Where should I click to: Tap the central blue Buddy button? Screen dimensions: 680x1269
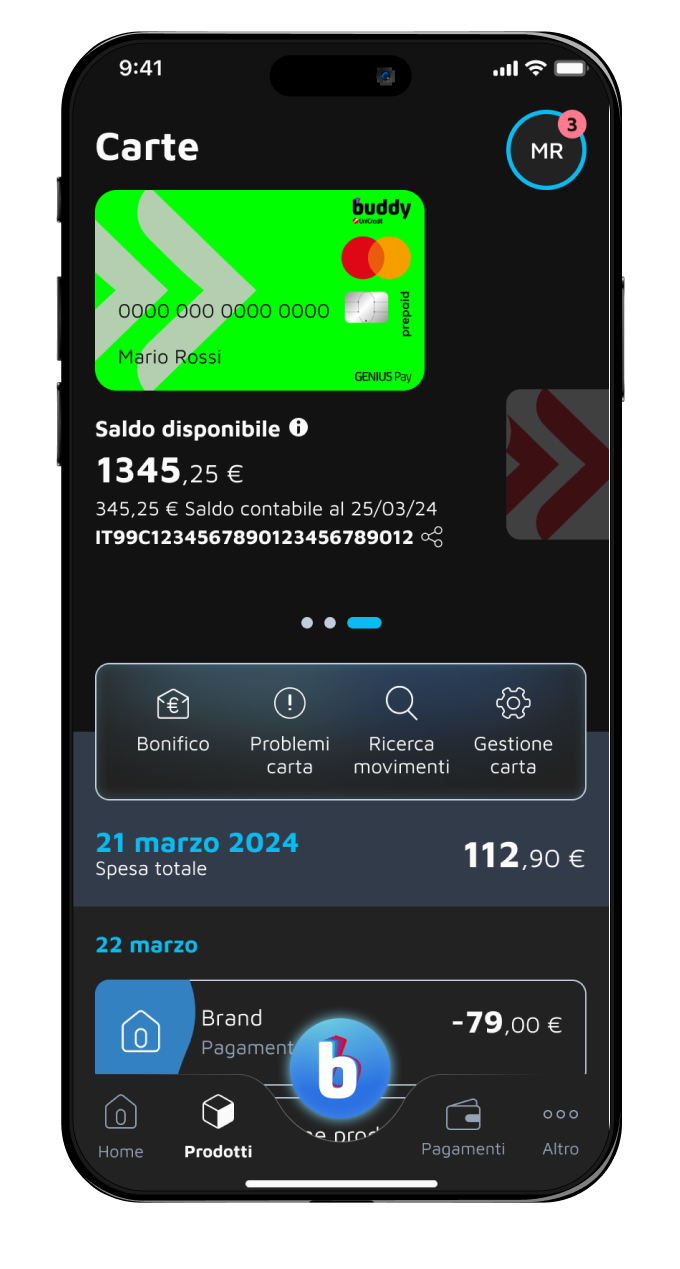pos(339,1069)
